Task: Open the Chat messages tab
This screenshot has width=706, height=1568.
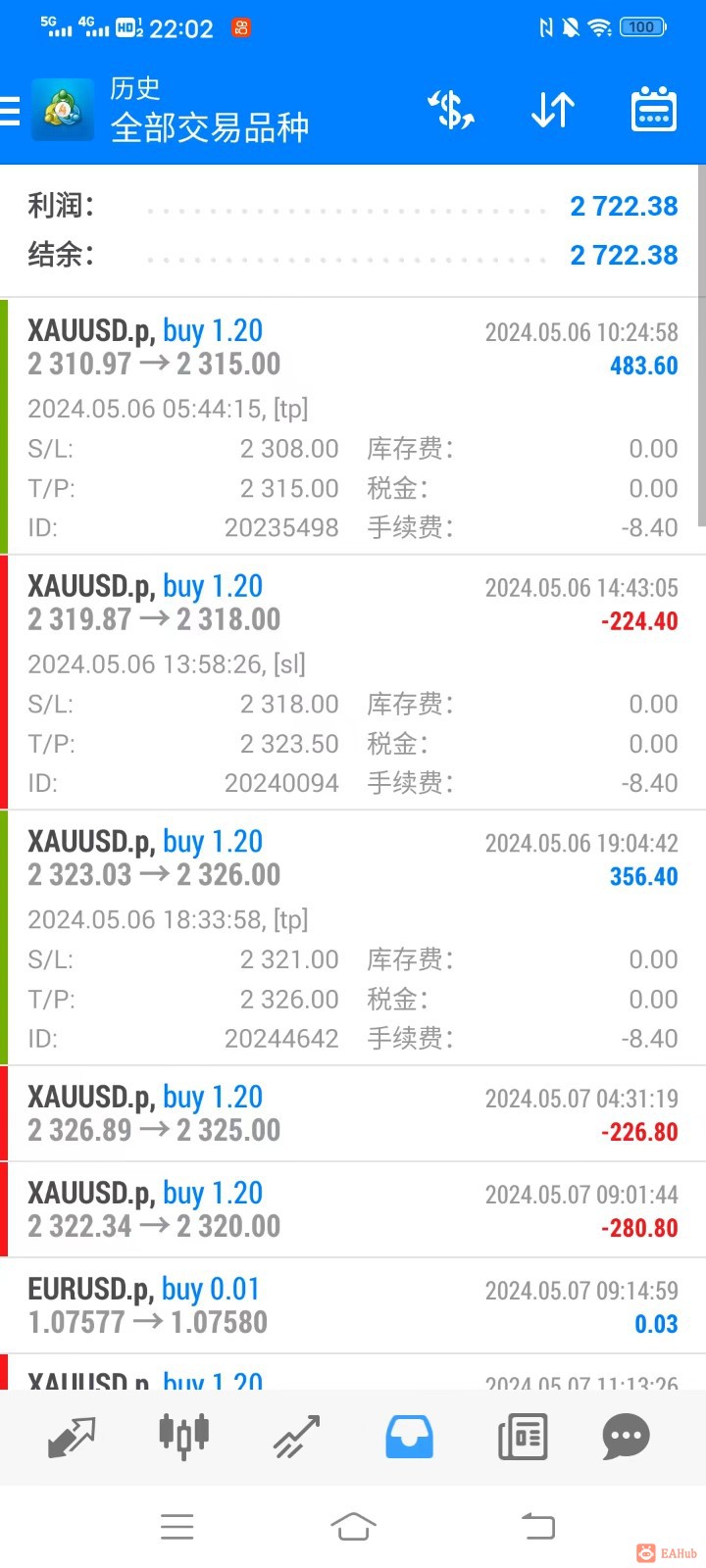Action: [x=626, y=1437]
